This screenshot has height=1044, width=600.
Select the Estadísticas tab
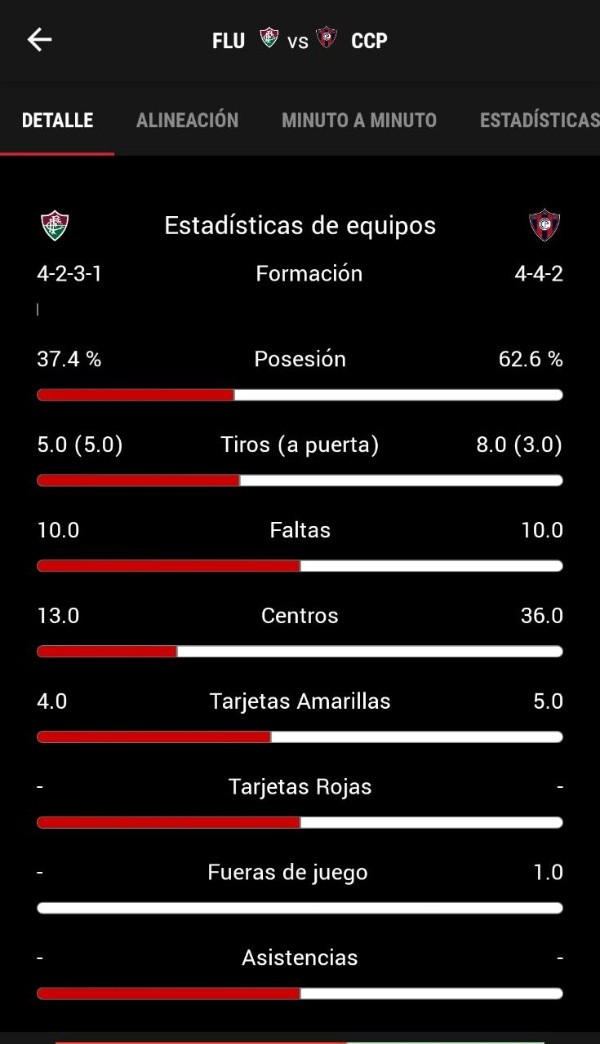tap(538, 120)
